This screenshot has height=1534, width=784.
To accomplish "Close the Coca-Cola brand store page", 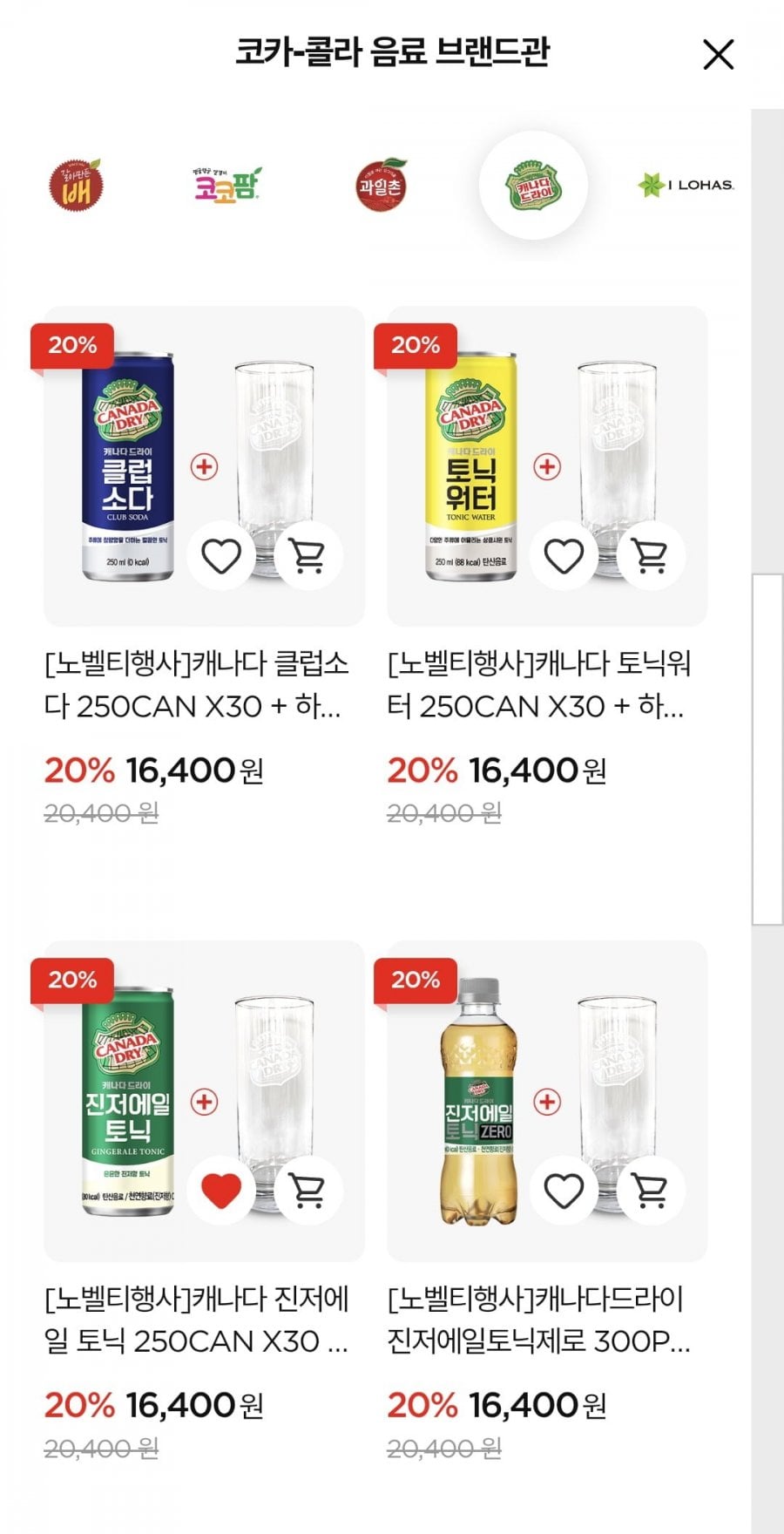I will [x=718, y=54].
